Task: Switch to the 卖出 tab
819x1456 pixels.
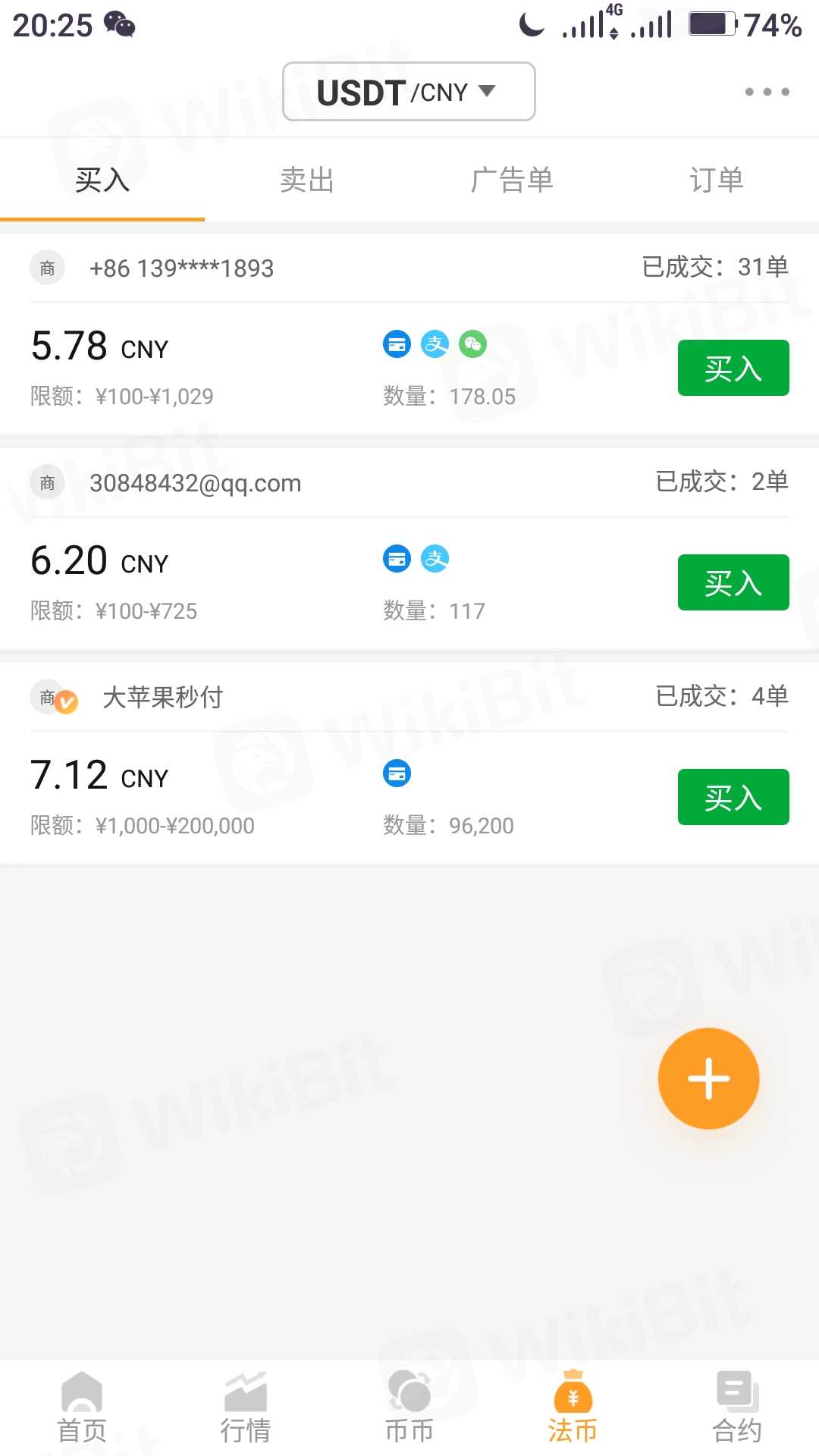Action: click(307, 180)
